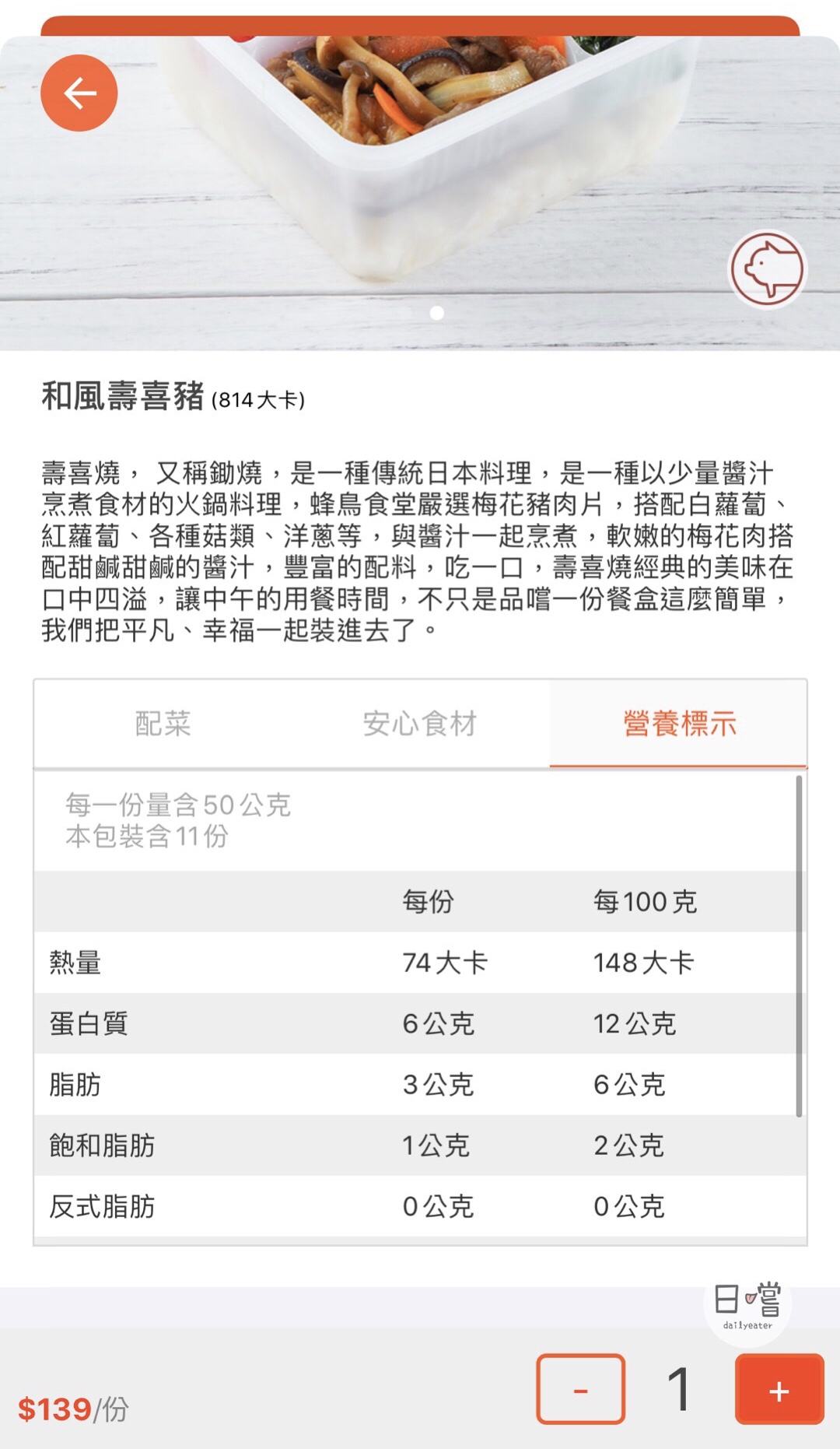Select the 營養標示 tab
840x1449 pixels.
click(679, 724)
